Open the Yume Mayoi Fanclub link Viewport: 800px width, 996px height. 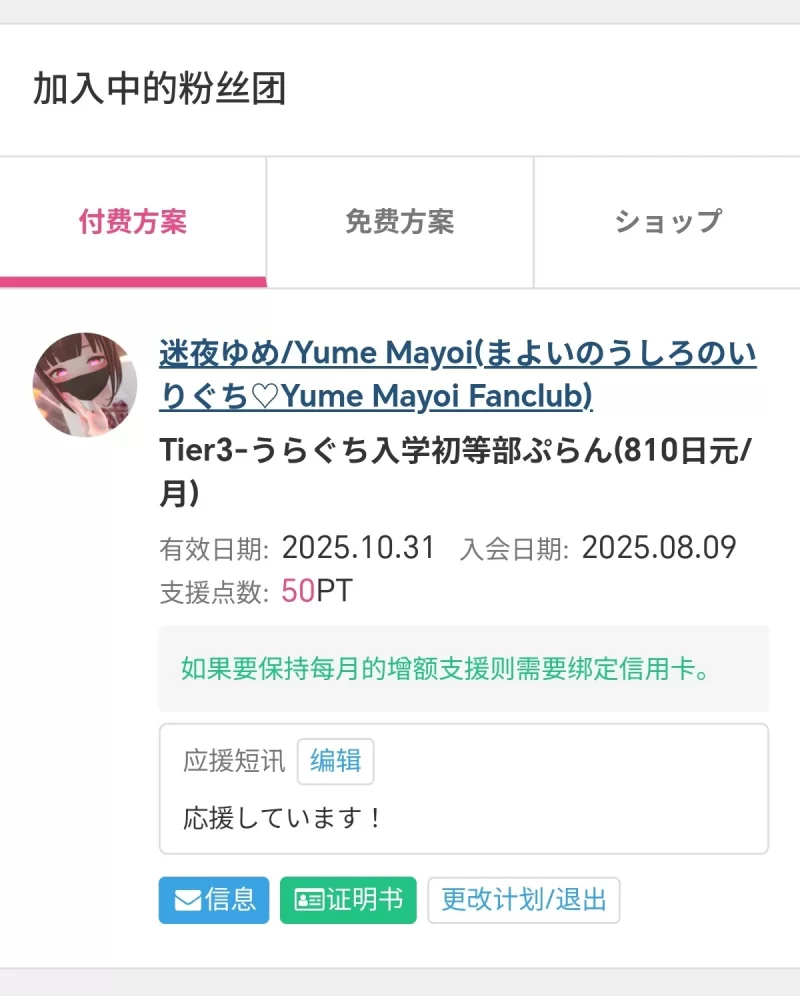pos(458,375)
